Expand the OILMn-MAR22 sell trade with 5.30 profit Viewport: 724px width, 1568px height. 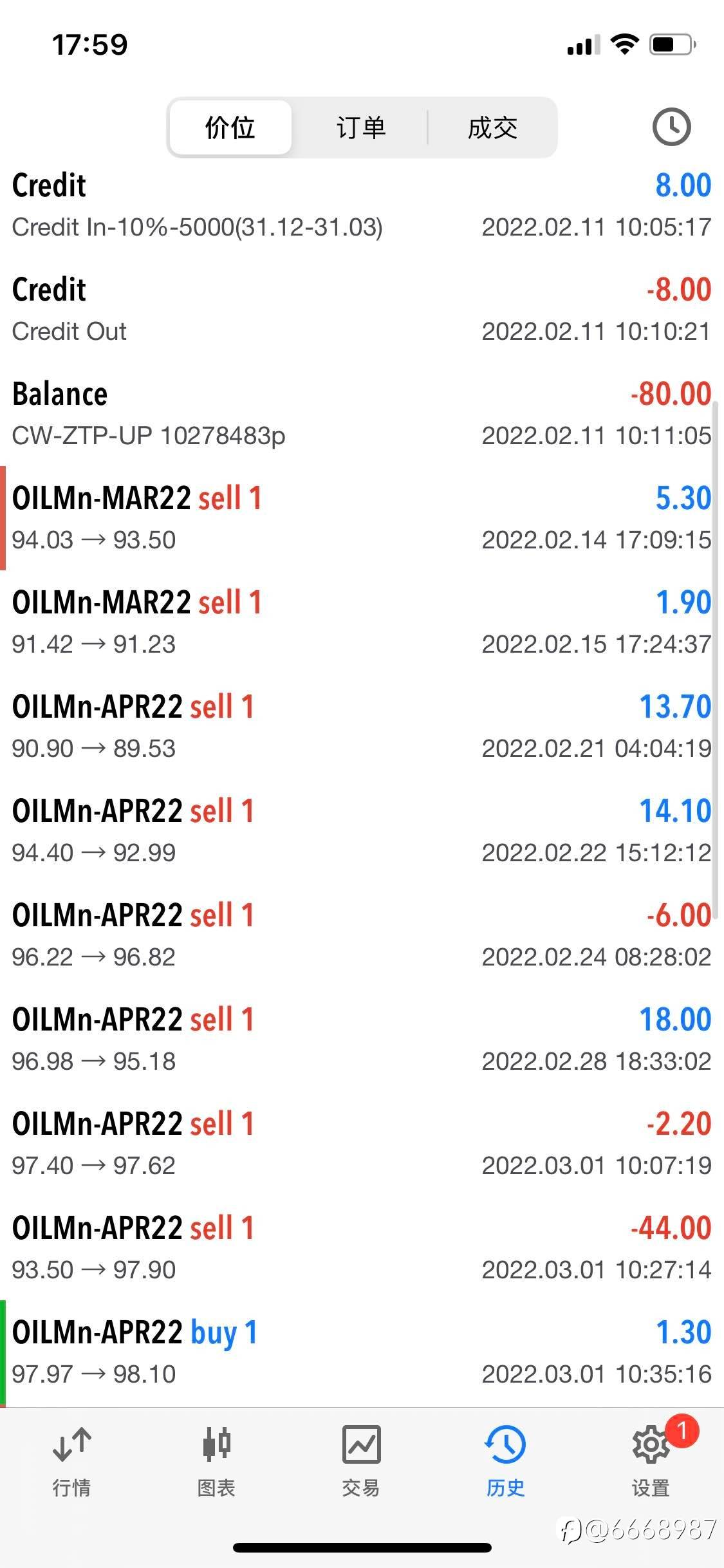click(x=360, y=518)
